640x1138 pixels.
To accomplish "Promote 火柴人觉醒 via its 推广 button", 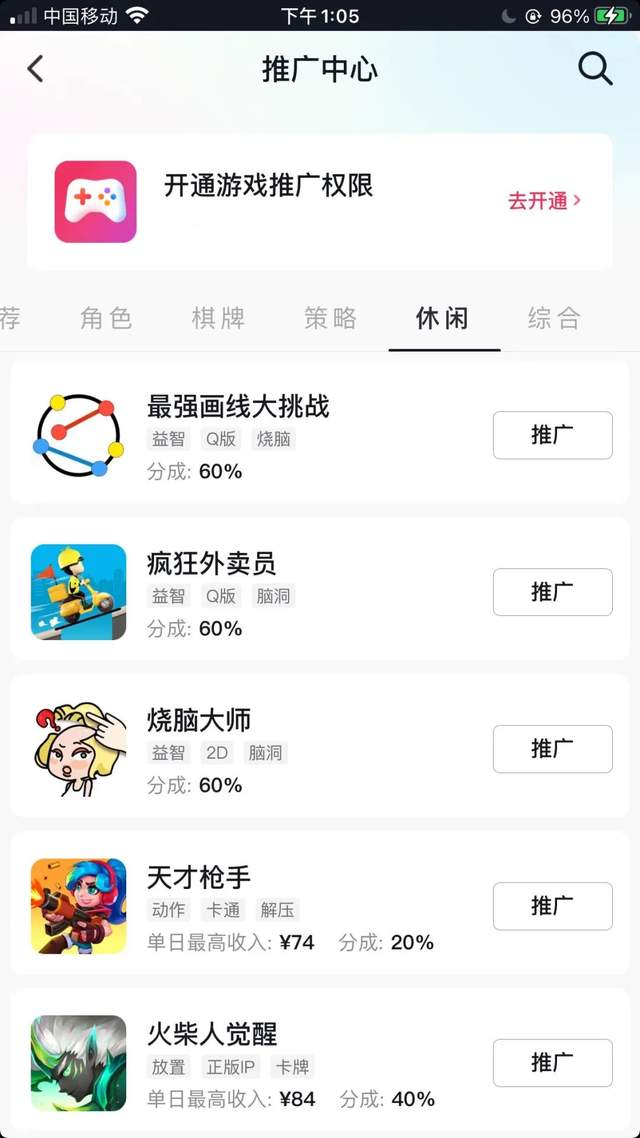I will pos(552,1063).
